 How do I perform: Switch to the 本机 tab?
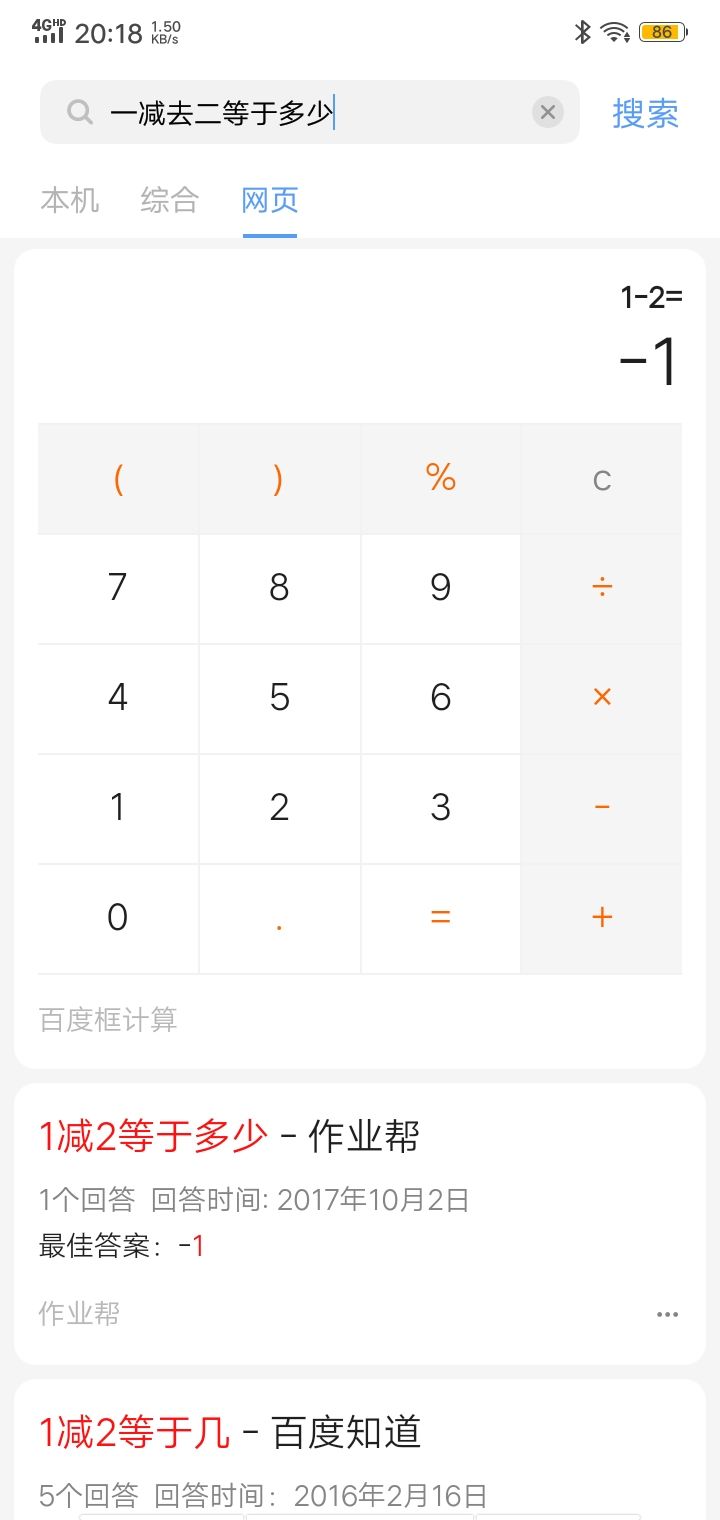[70, 200]
